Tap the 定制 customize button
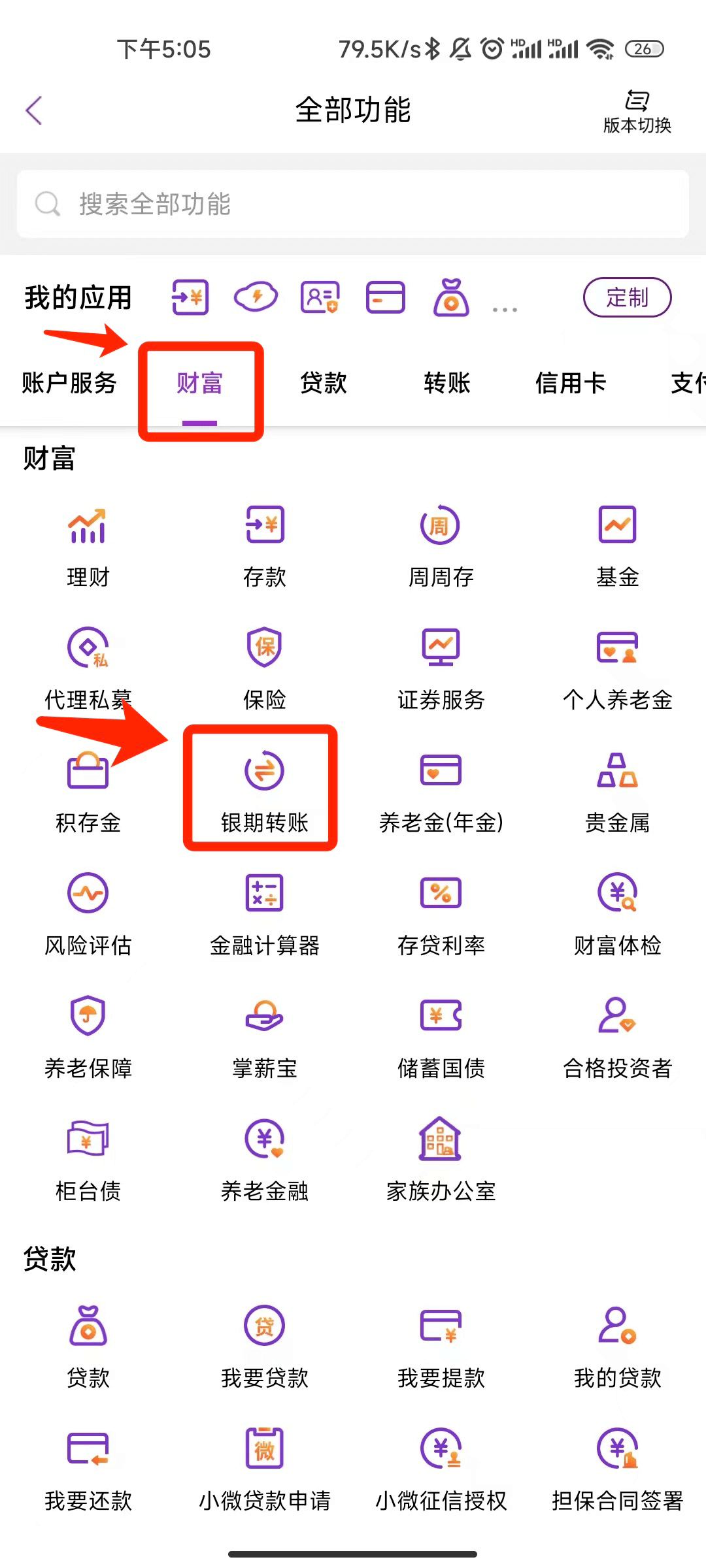 626,297
